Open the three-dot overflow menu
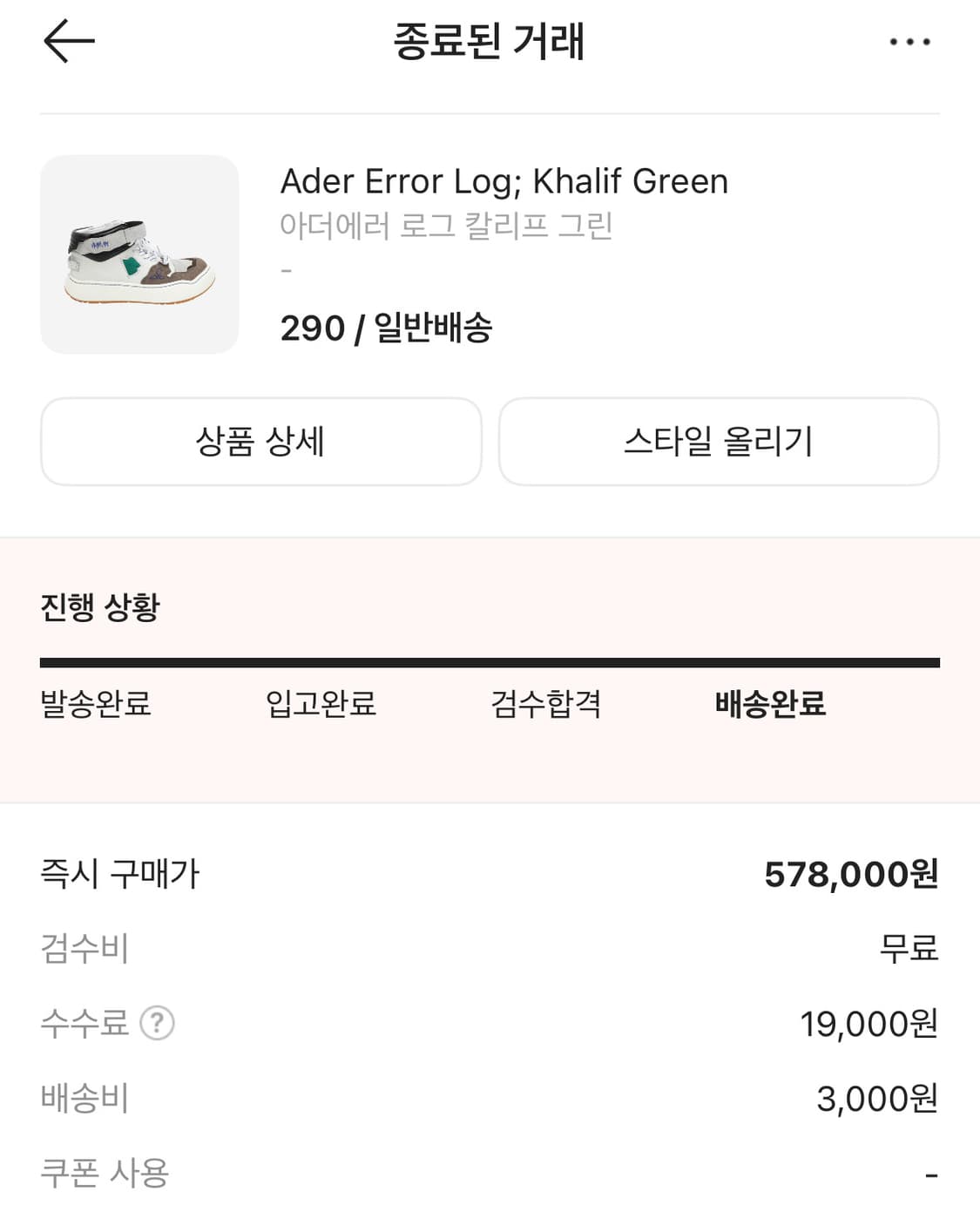The image size is (980, 1205). click(x=909, y=40)
